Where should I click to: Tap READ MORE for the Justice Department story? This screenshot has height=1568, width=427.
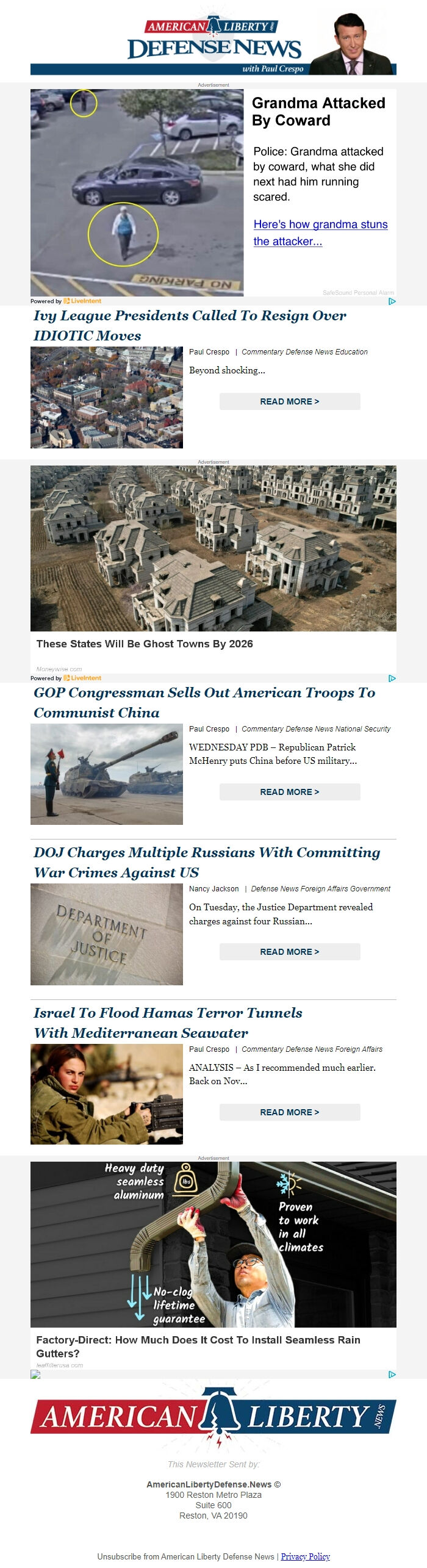pos(290,952)
